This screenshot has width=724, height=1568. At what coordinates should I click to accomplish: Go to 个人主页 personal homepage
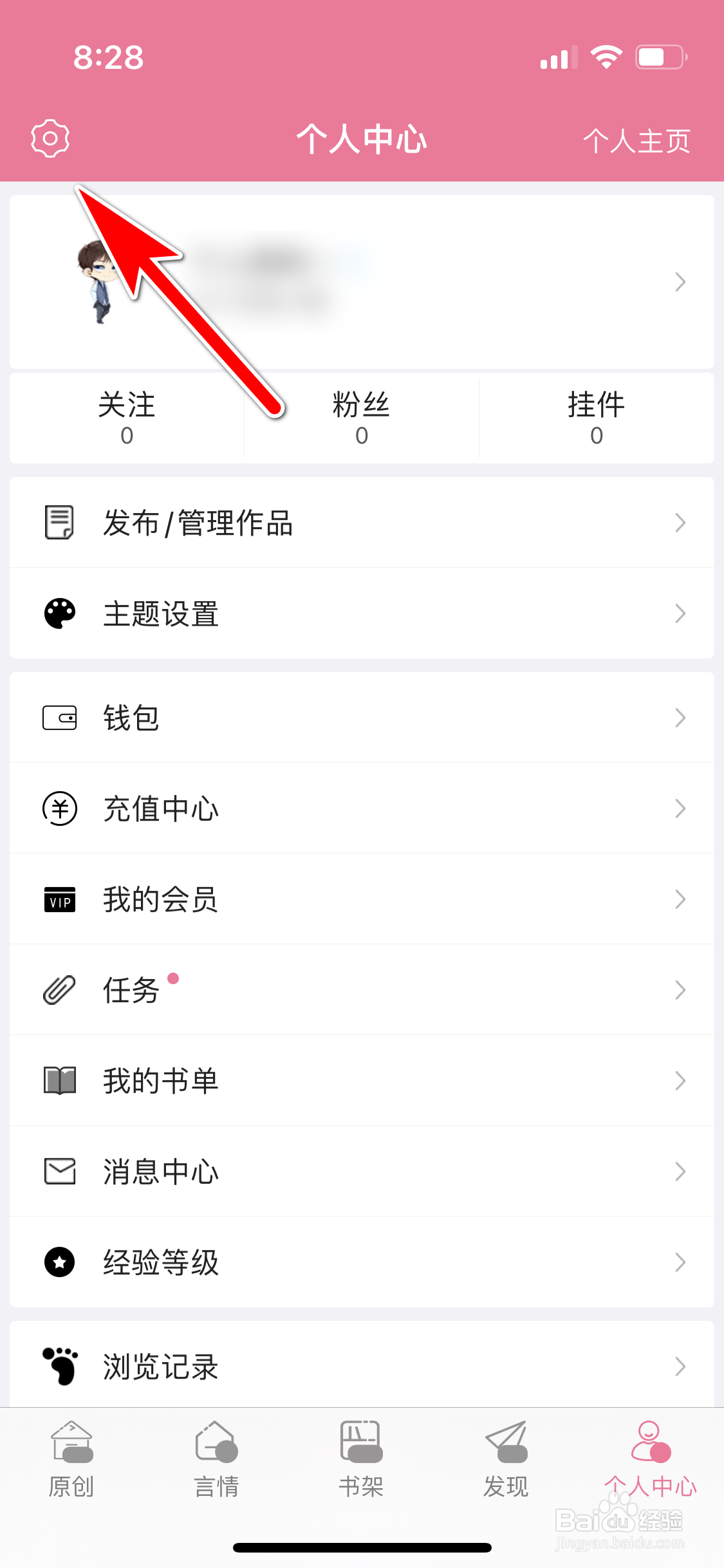coord(636,141)
